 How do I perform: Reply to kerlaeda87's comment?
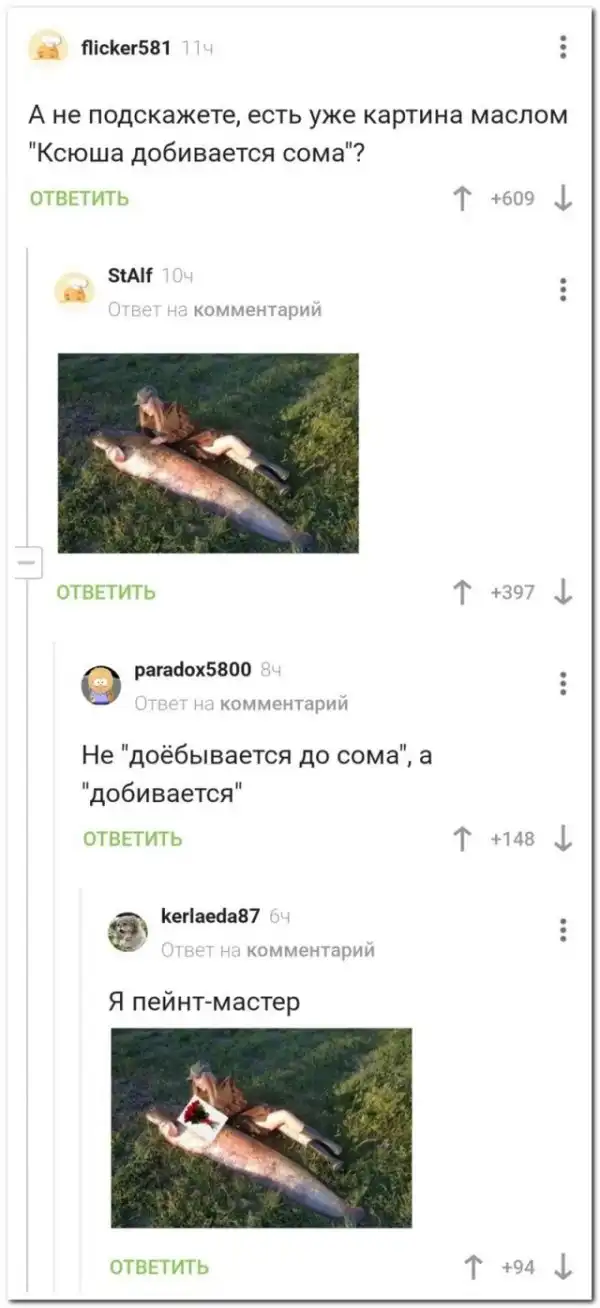coord(159,1267)
